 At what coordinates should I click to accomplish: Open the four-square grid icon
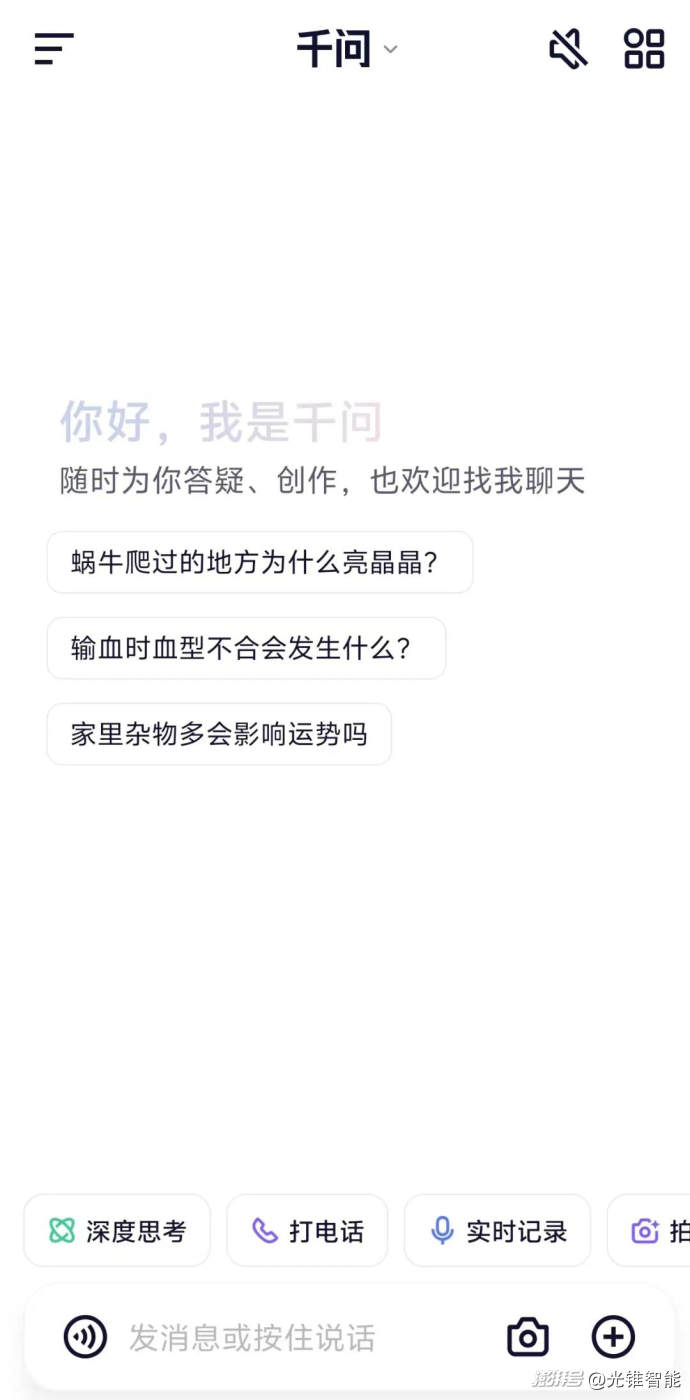click(644, 48)
